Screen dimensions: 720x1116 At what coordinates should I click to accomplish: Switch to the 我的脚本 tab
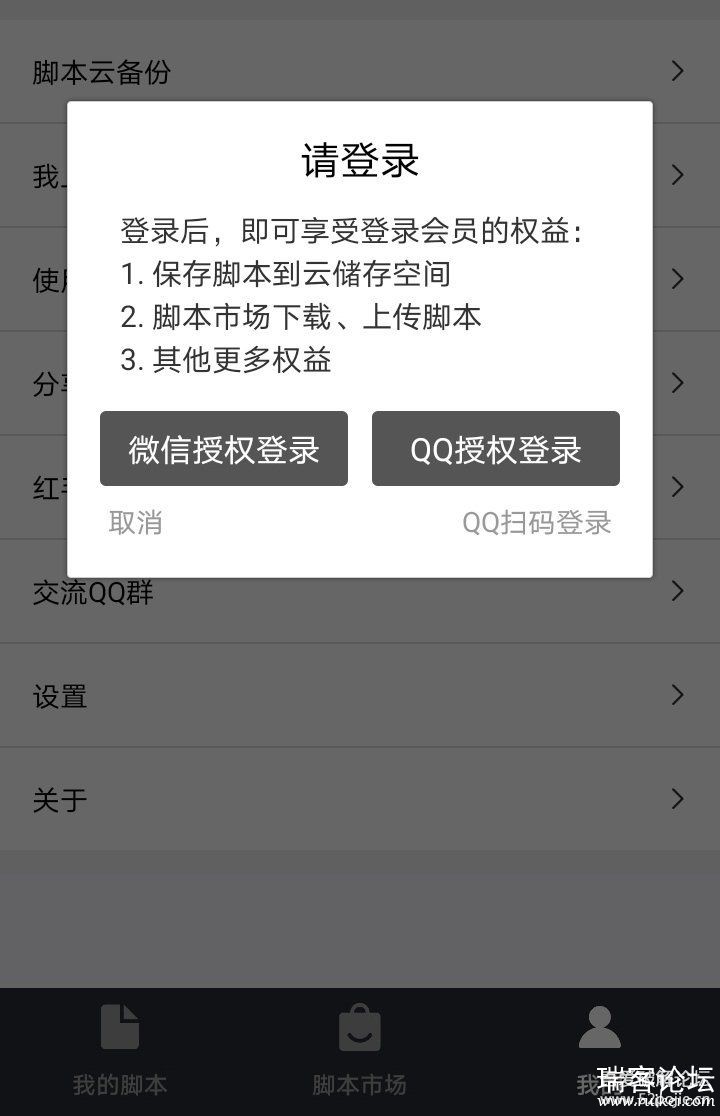click(120, 1050)
